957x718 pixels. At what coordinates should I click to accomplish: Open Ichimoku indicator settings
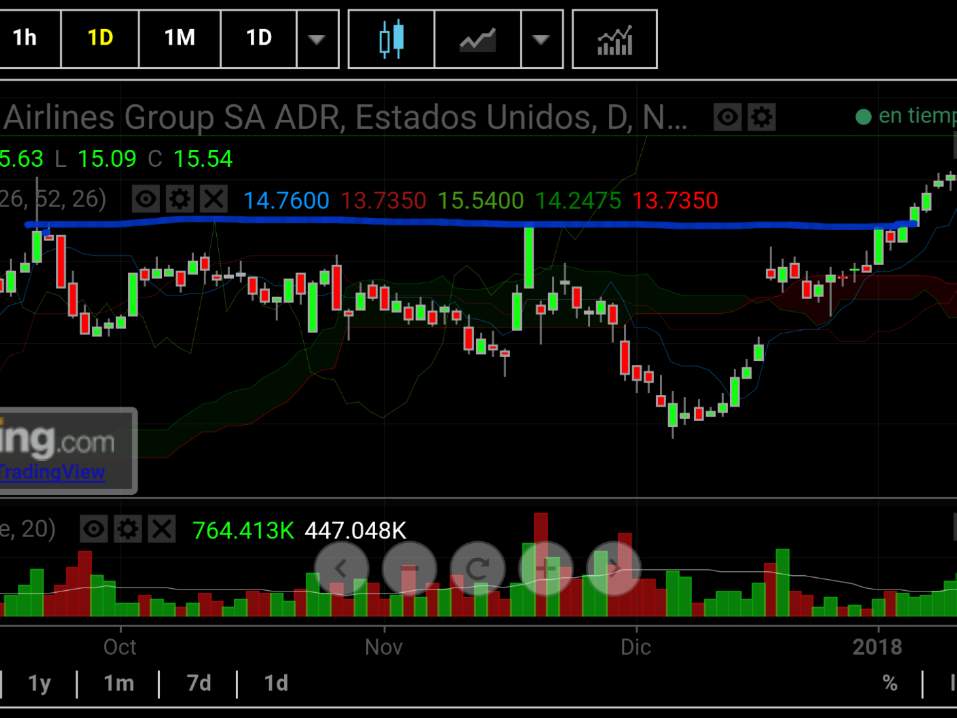[180, 199]
